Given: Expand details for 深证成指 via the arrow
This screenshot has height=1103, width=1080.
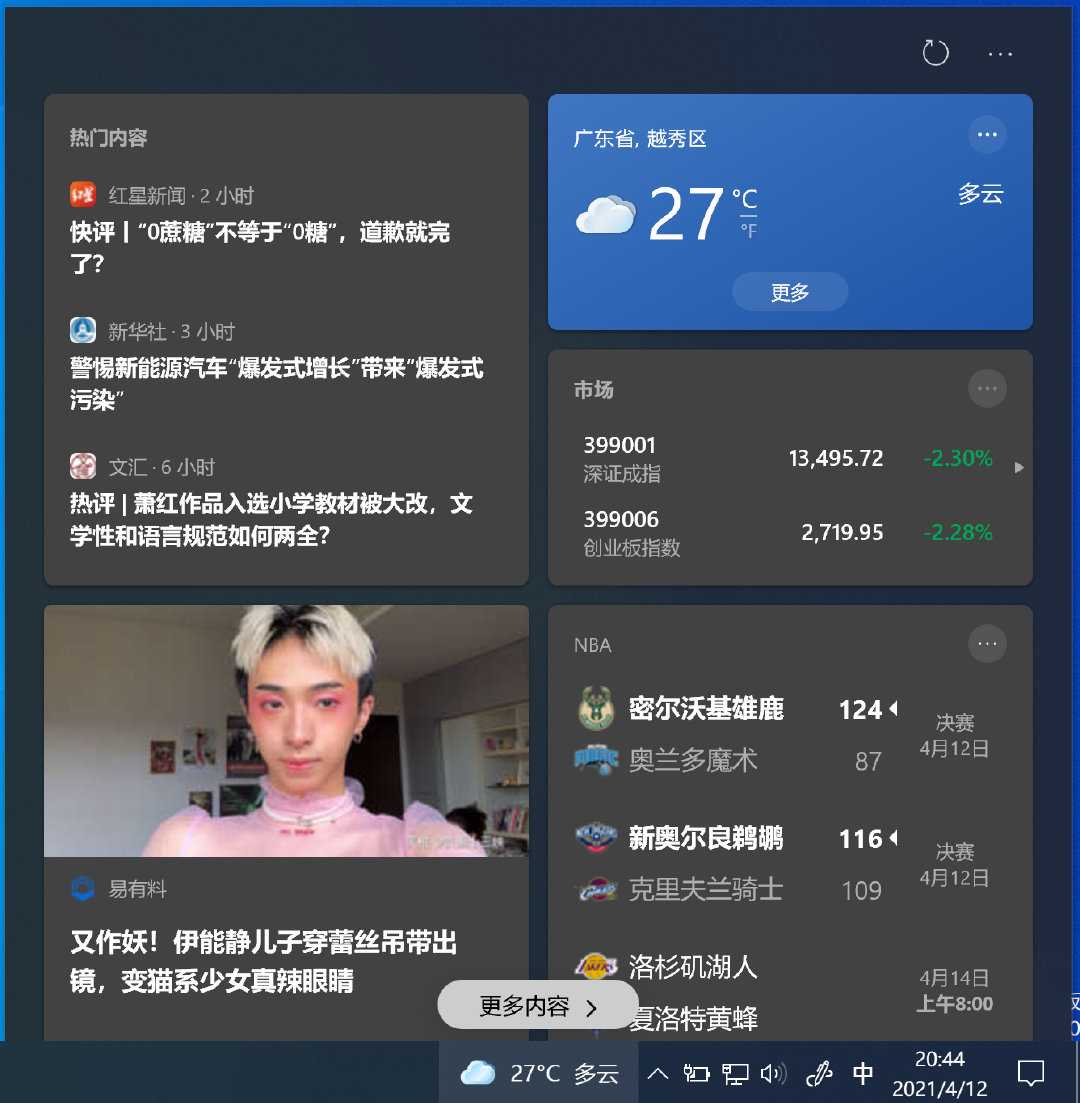Looking at the screenshot, I should 1018,466.
